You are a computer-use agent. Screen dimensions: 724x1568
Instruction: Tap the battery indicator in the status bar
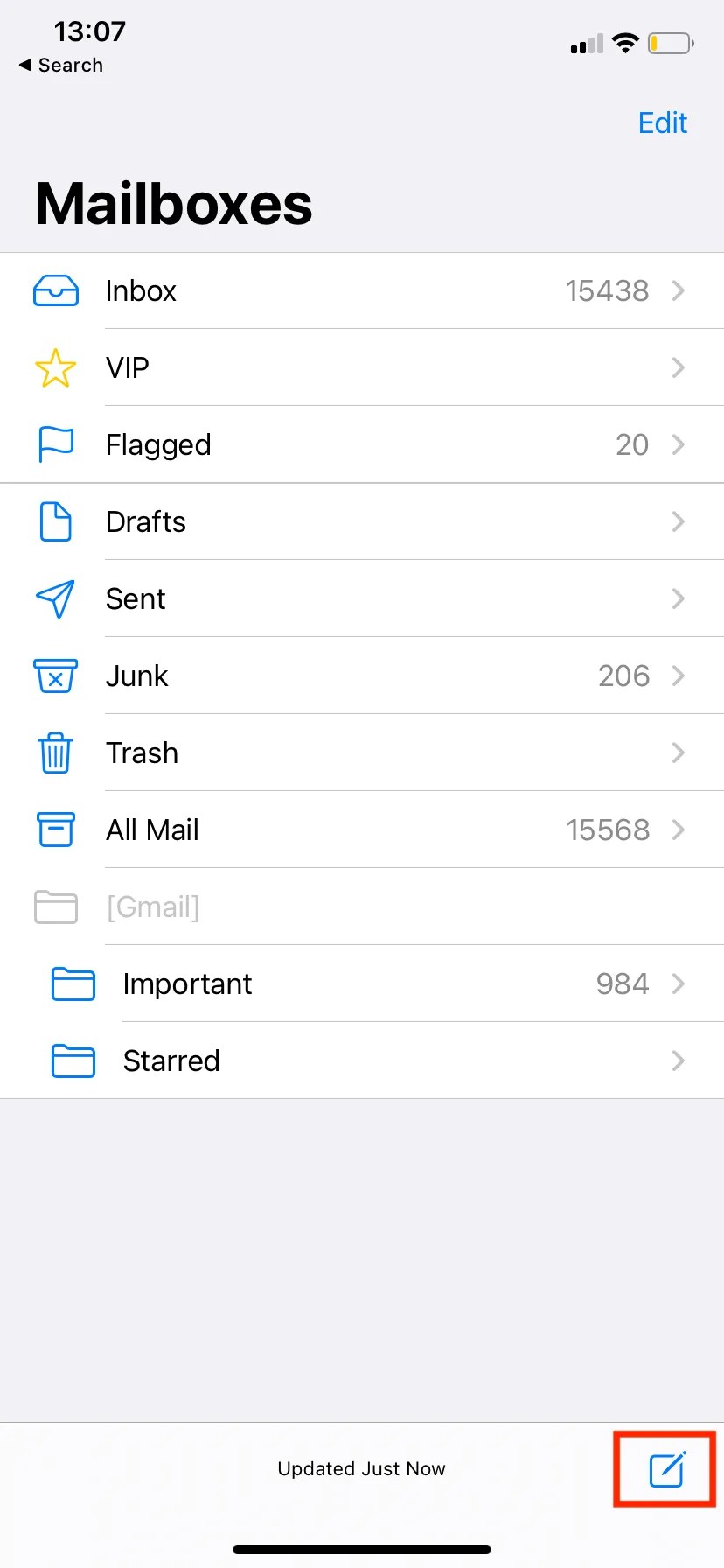pyautogui.click(x=669, y=43)
